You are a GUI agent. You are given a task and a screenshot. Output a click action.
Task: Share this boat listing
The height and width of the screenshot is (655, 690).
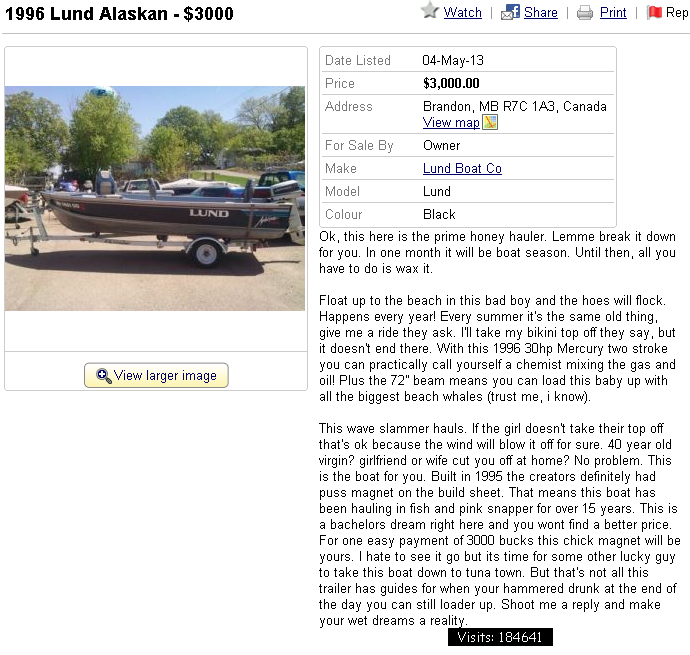point(540,13)
